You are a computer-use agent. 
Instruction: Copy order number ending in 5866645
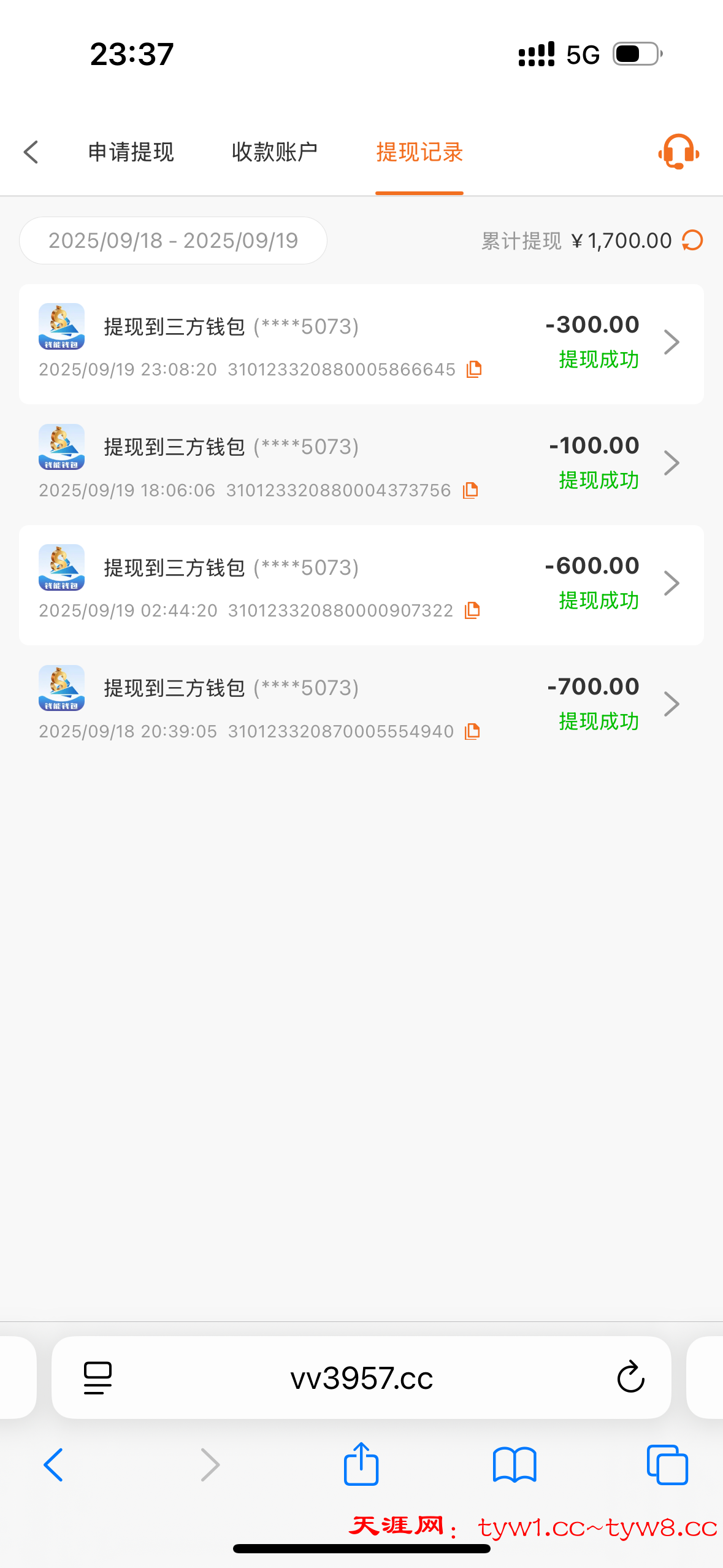(x=474, y=369)
